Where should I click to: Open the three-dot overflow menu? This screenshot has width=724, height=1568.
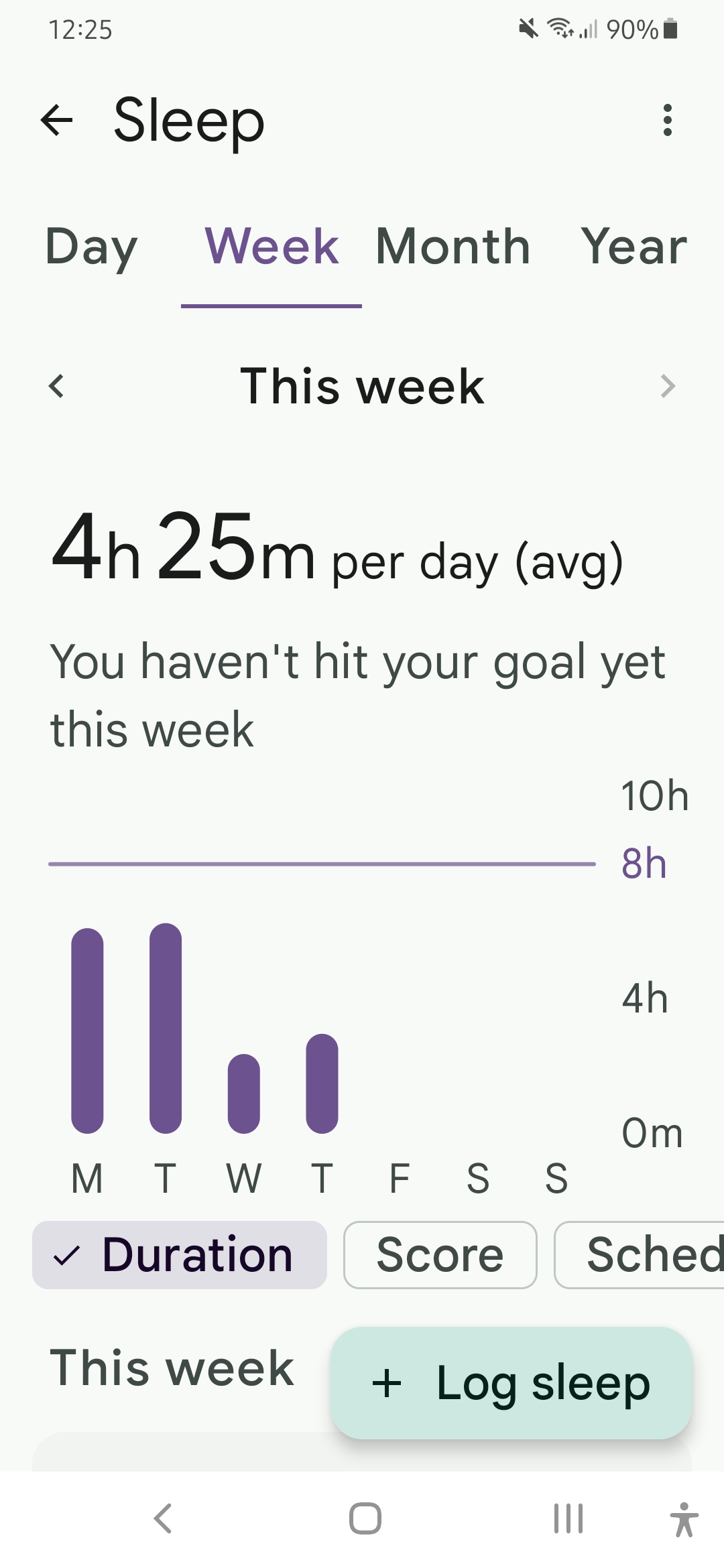click(667, 121)
